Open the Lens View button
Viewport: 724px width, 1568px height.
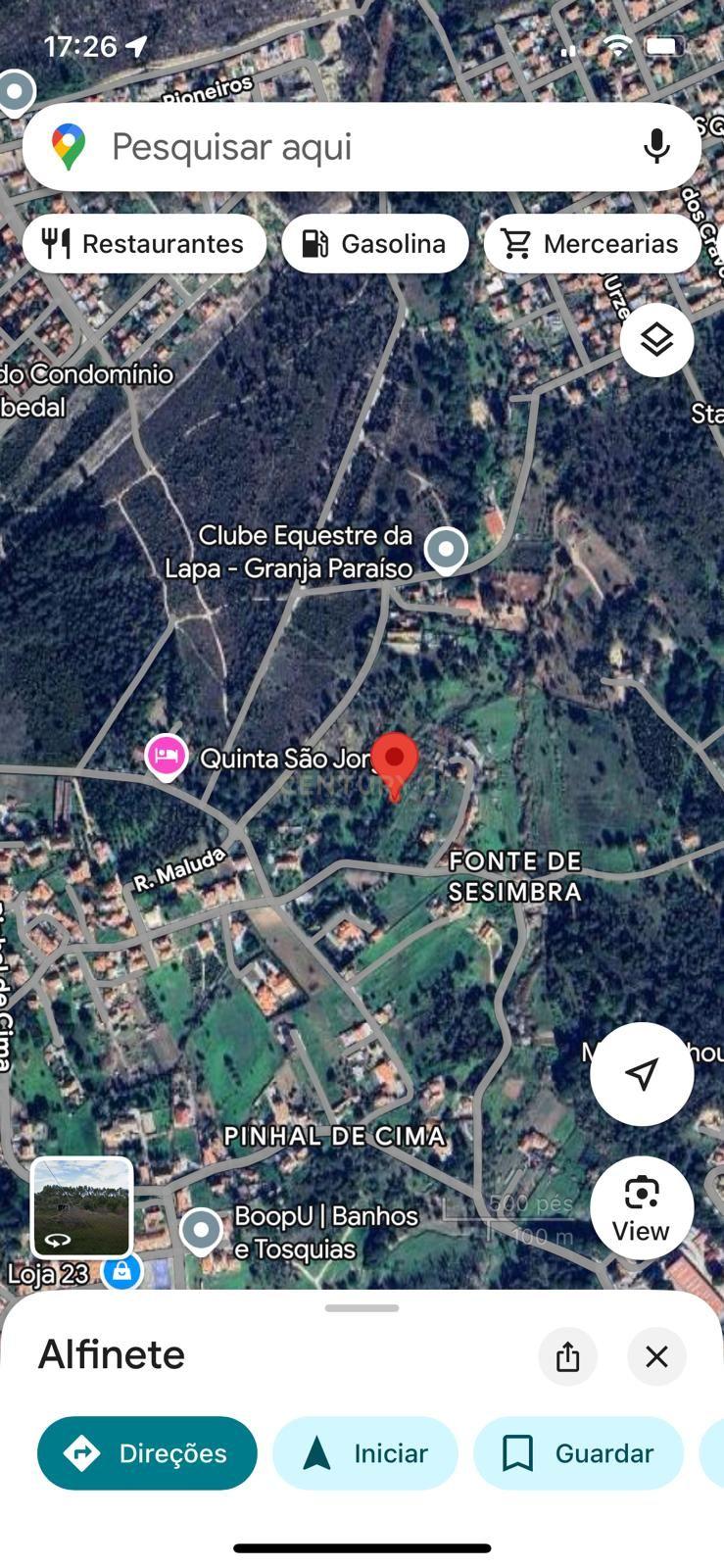point(642,1207)
